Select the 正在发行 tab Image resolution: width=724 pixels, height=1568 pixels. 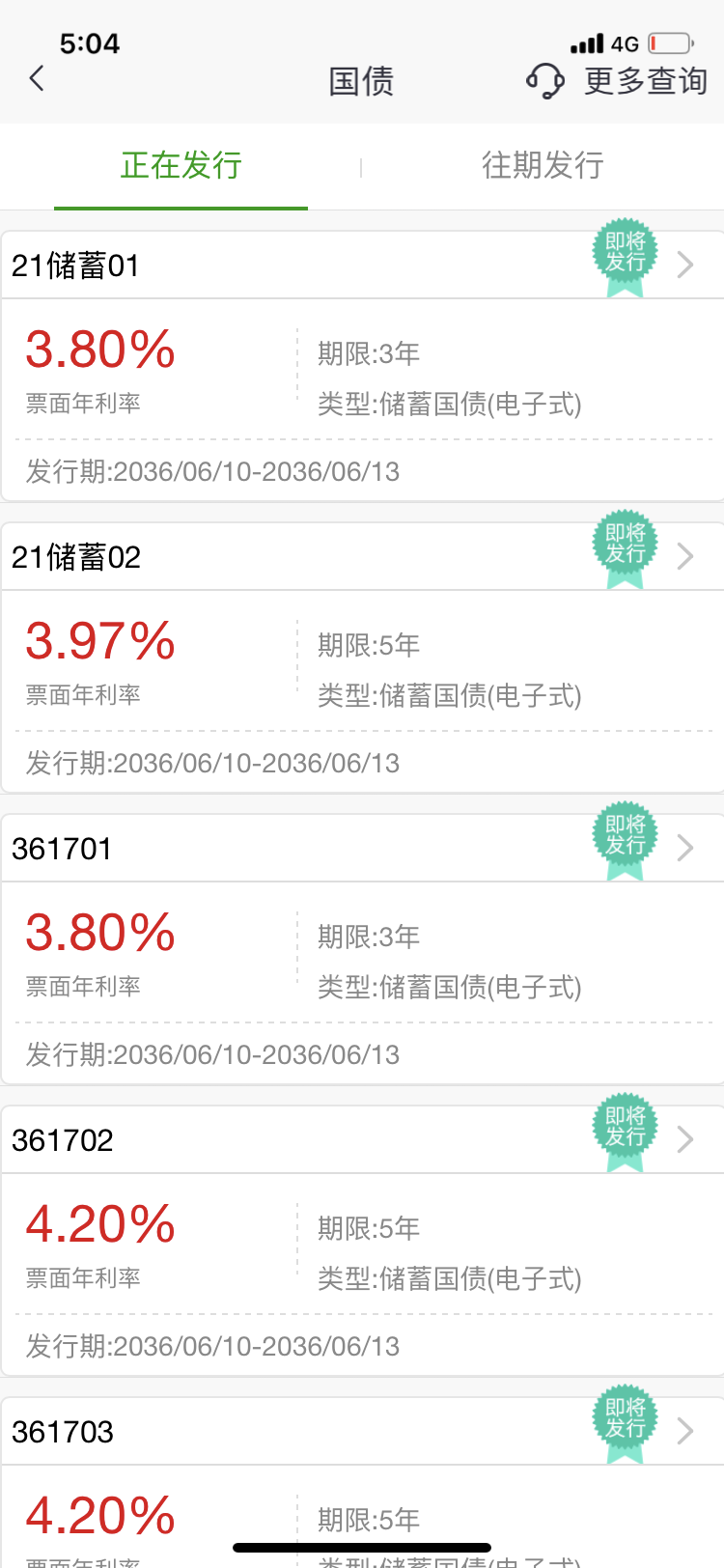181,165
